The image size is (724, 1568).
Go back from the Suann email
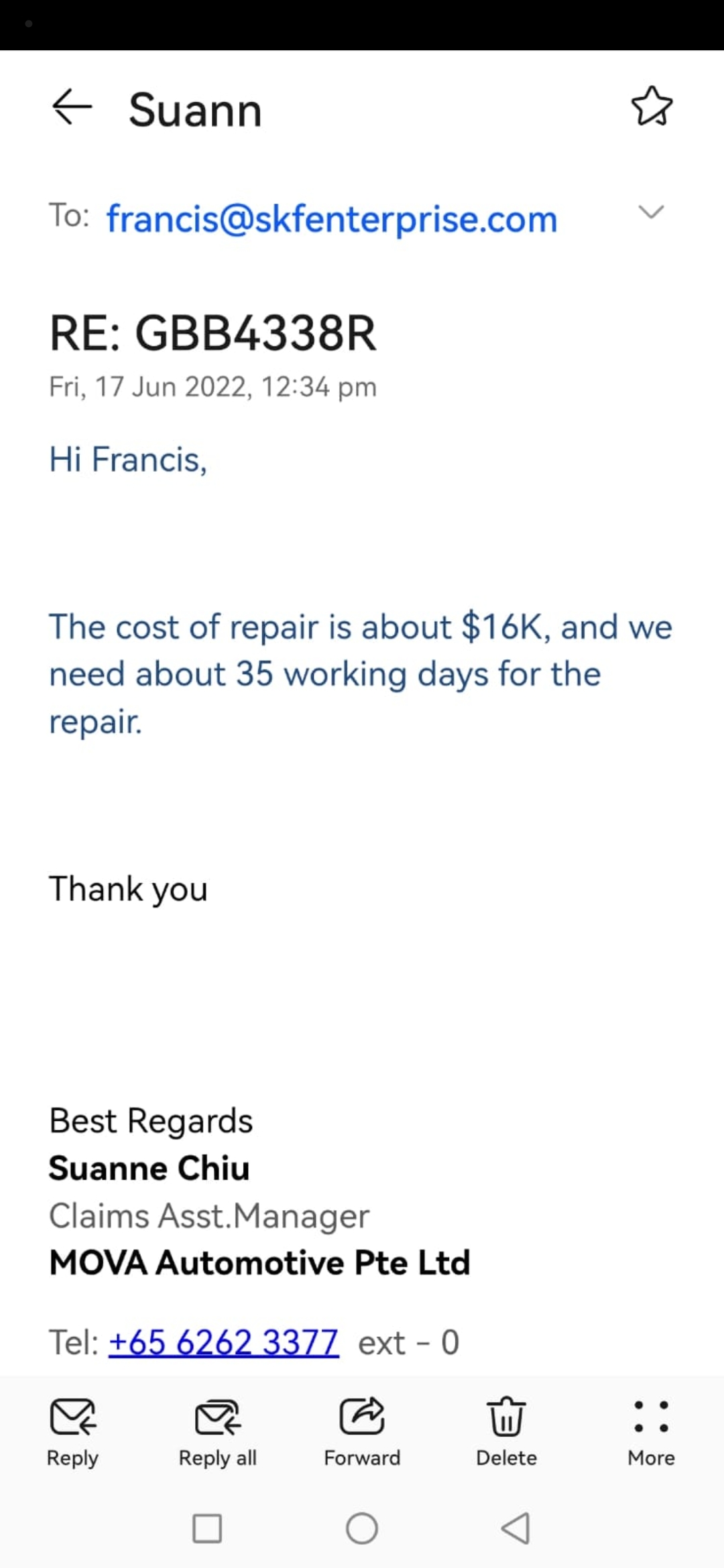pos(72,107)
